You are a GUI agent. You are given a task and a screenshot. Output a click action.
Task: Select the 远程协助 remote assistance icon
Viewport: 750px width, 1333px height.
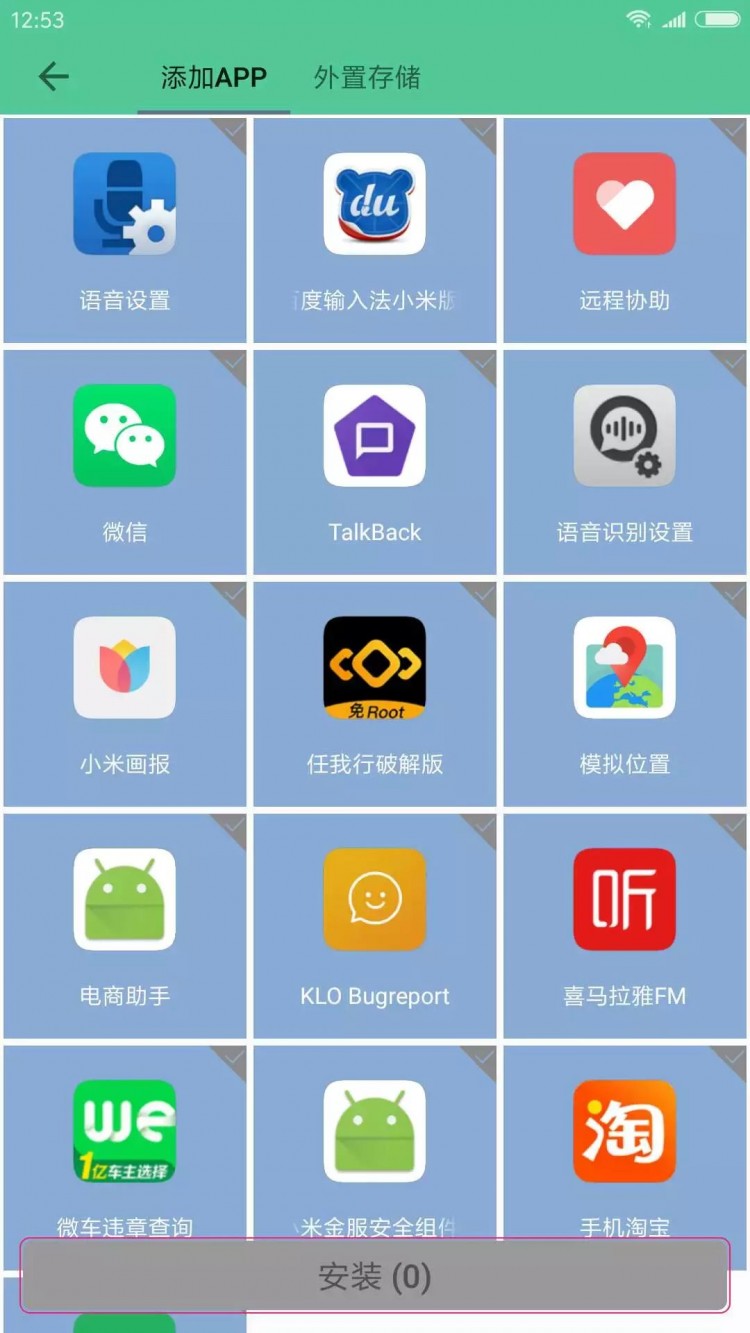625,203
